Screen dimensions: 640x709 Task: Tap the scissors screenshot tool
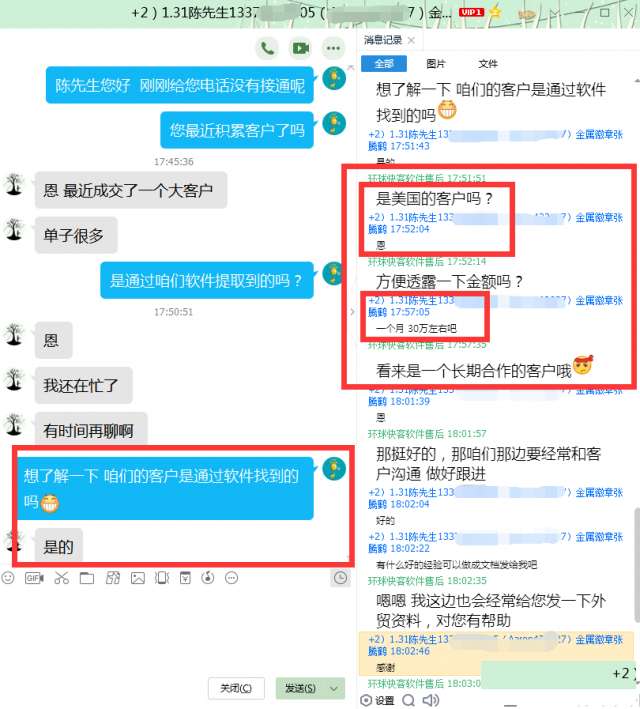tap(61, 578)
